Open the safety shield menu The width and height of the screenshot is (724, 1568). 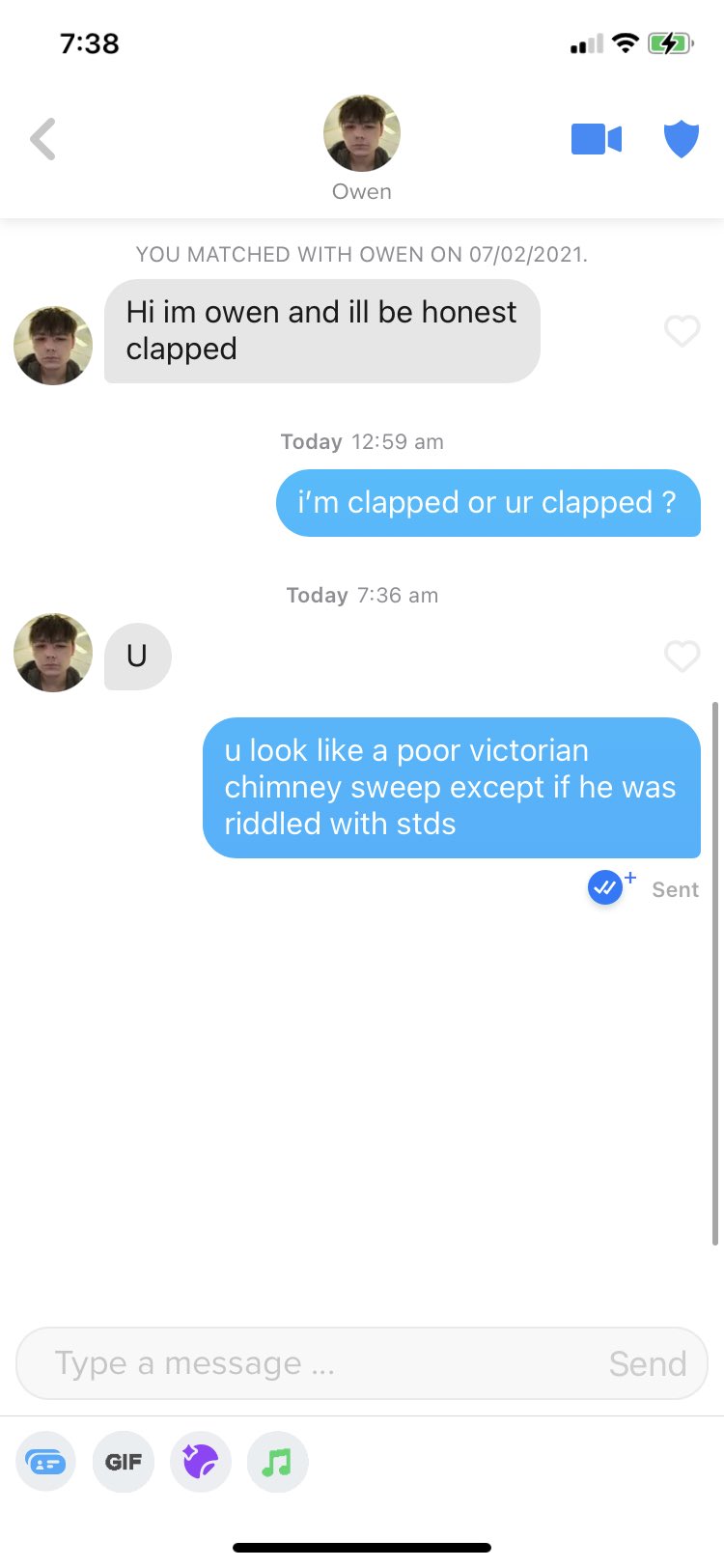tap(681, 139)
